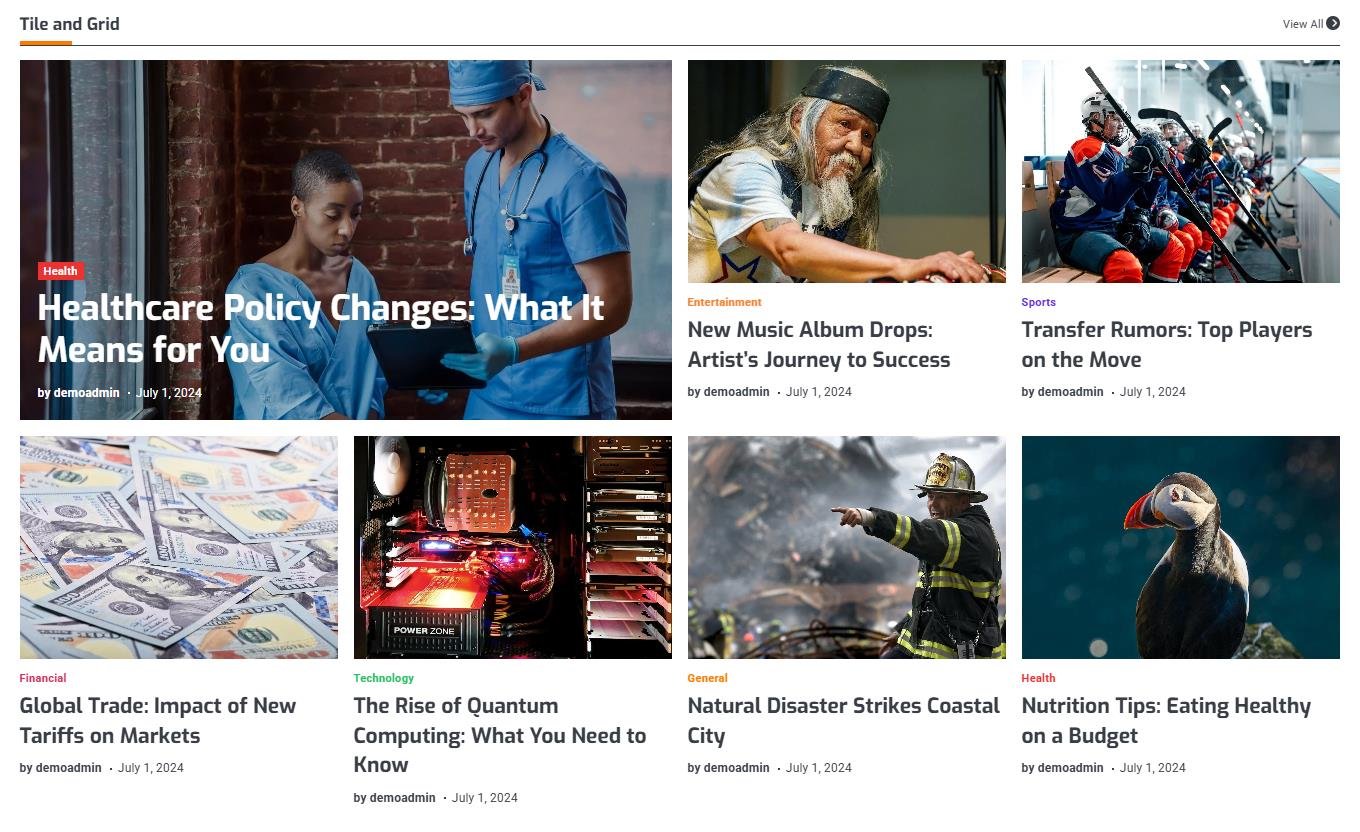Open the computer hardware image for Quantum Computing
The image size is (1360, 832).
tap(512, 547)
